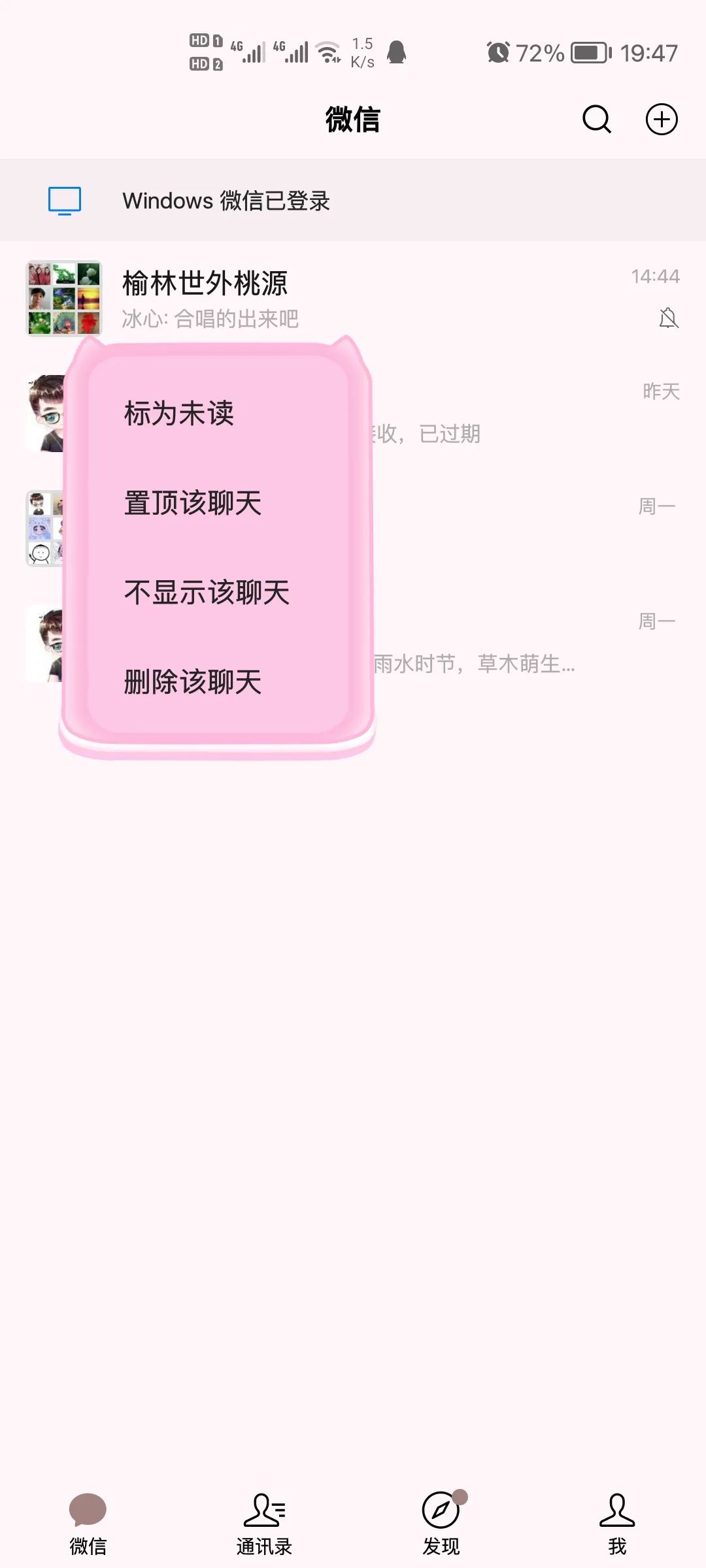Viewport: 706px width, 1568px height.
Task: Select 不显示该聊天
Action: (207, 593)
